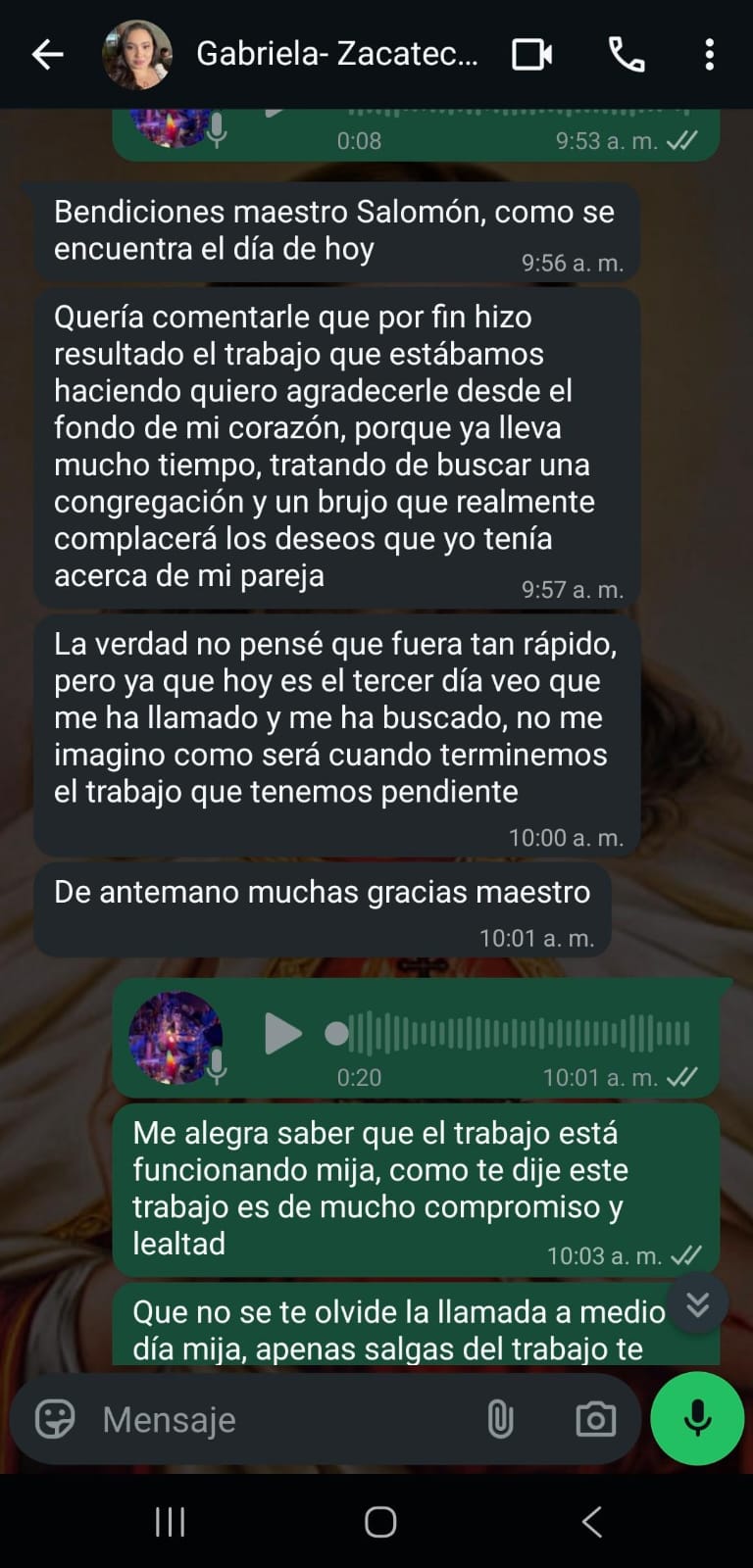Record a voice message with the microphone
This screenshot has height=1568, width=753.
(x=697, y=1418)
